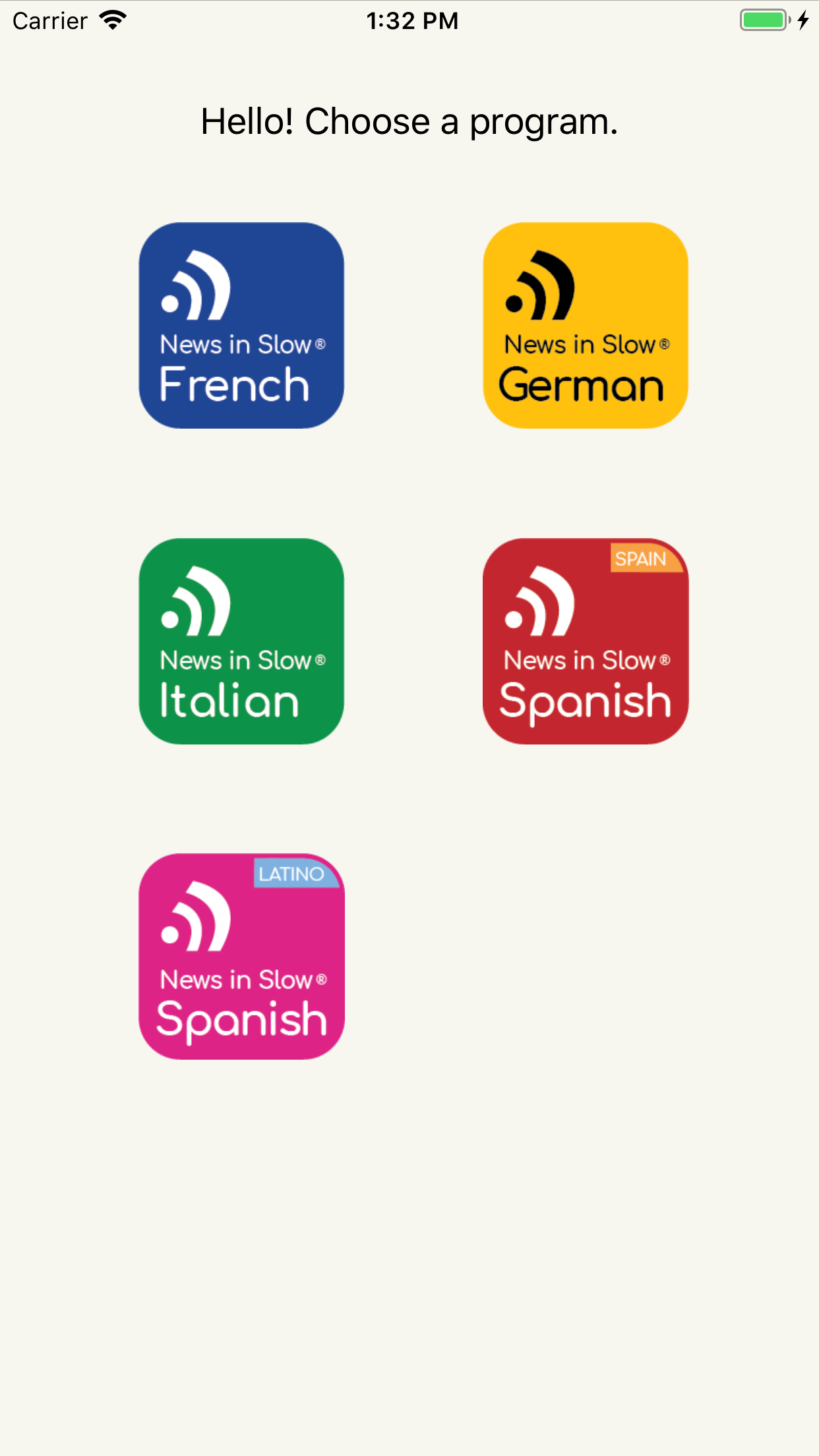Image resolution: width=819 pixels, height=1456 pixels.
Task: Click the charging bolt icon
Action: pos(802,20)
